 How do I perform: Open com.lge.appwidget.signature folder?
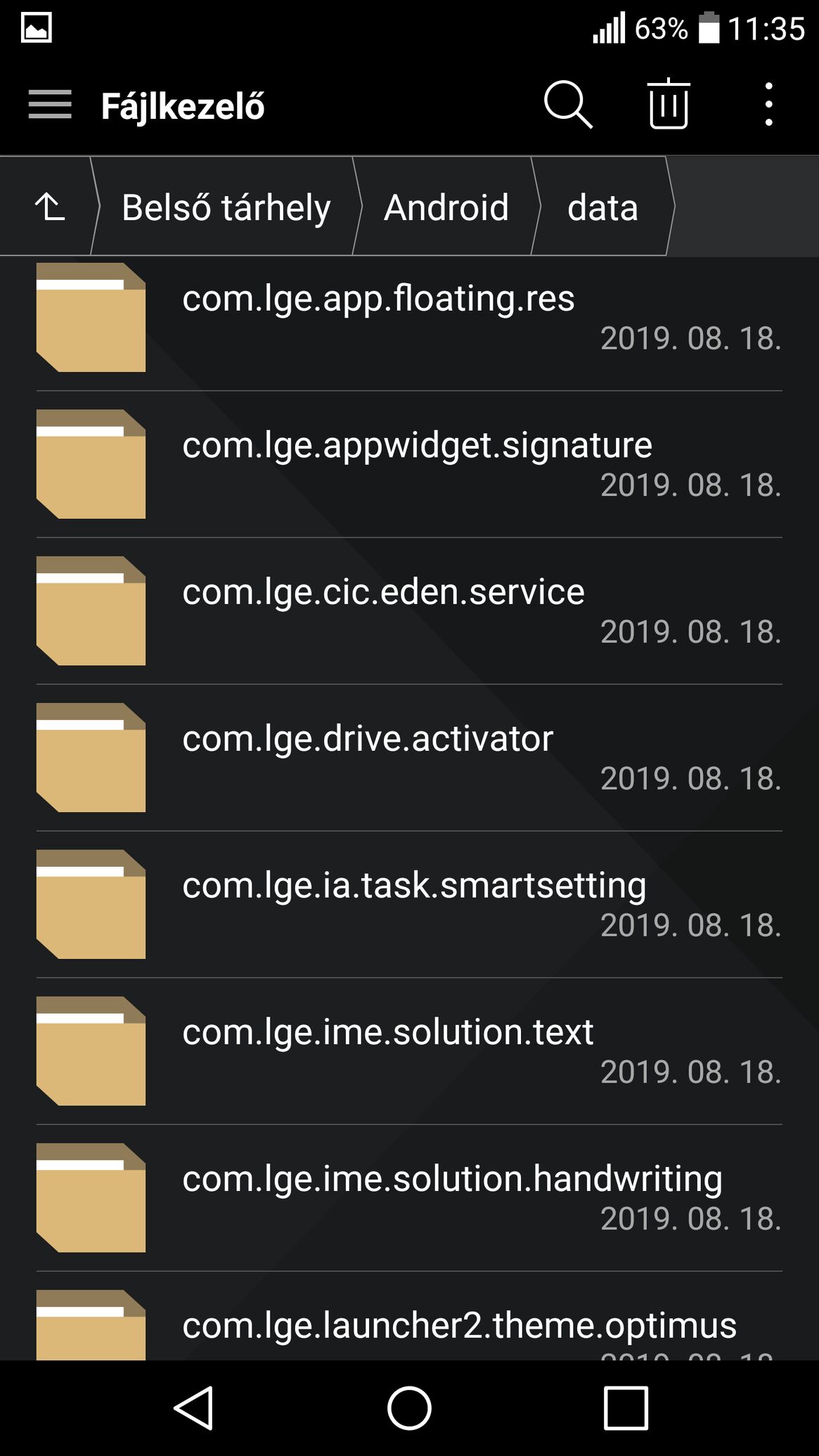pos(409,465)
